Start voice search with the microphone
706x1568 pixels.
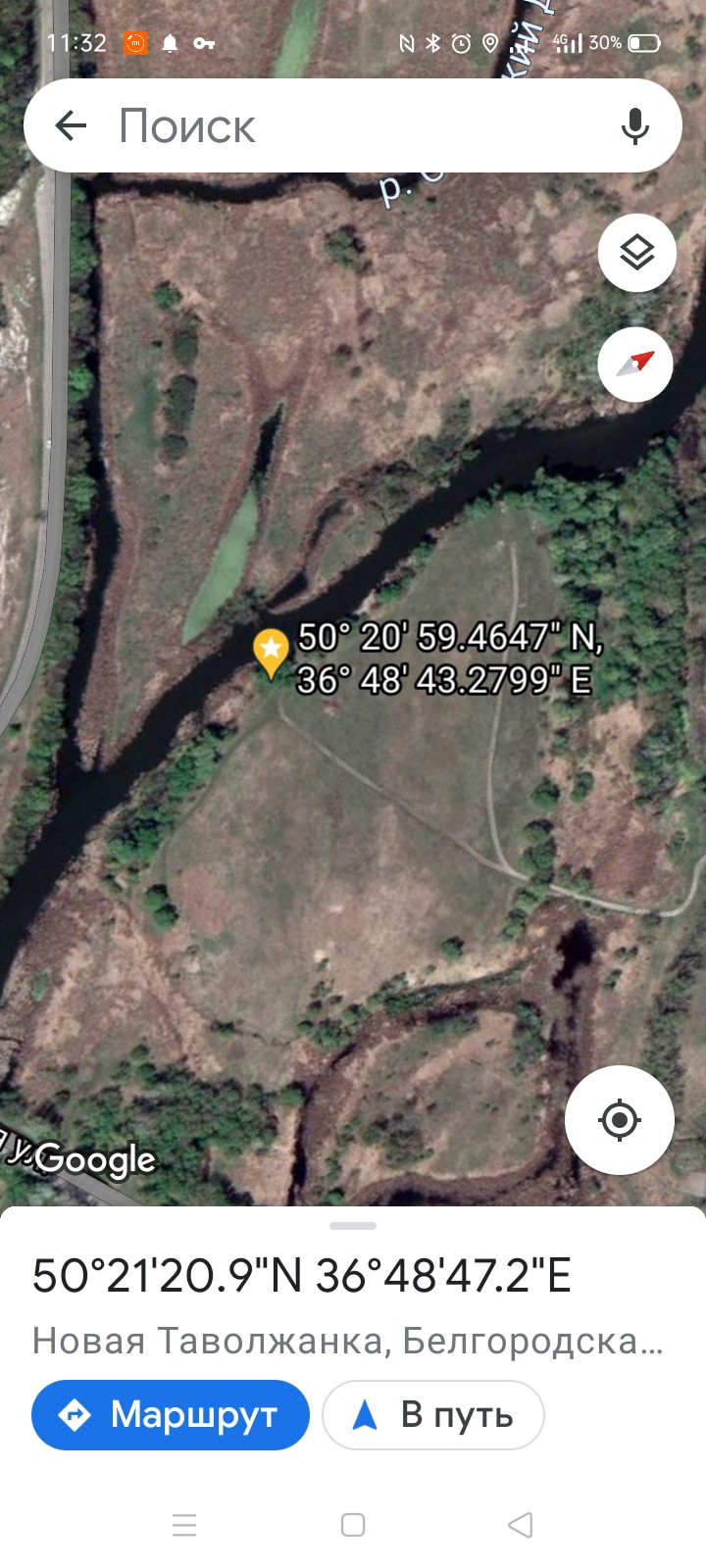click(x=635, y=125)
